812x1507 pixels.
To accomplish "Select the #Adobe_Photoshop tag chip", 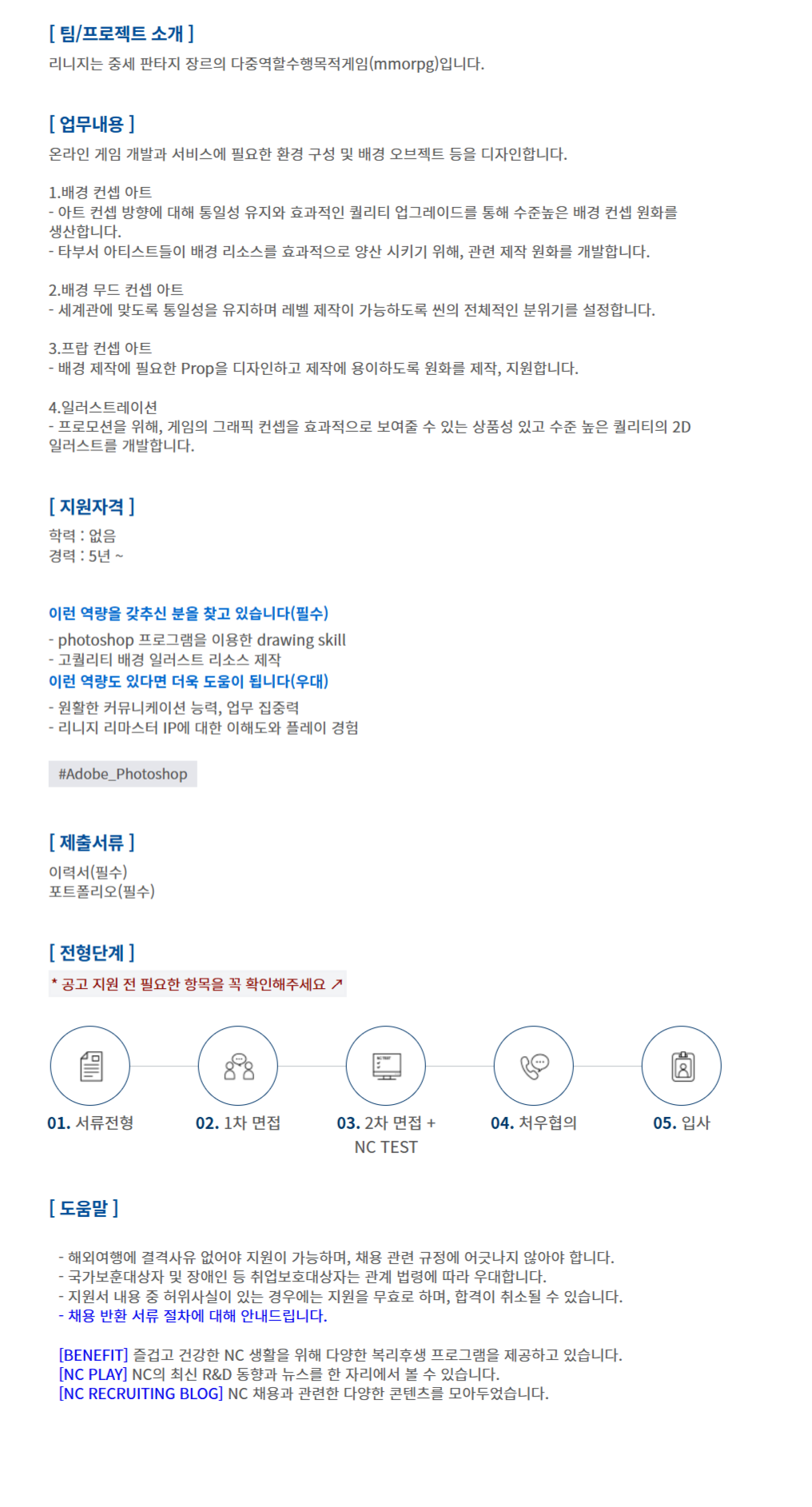I will 123,774.
